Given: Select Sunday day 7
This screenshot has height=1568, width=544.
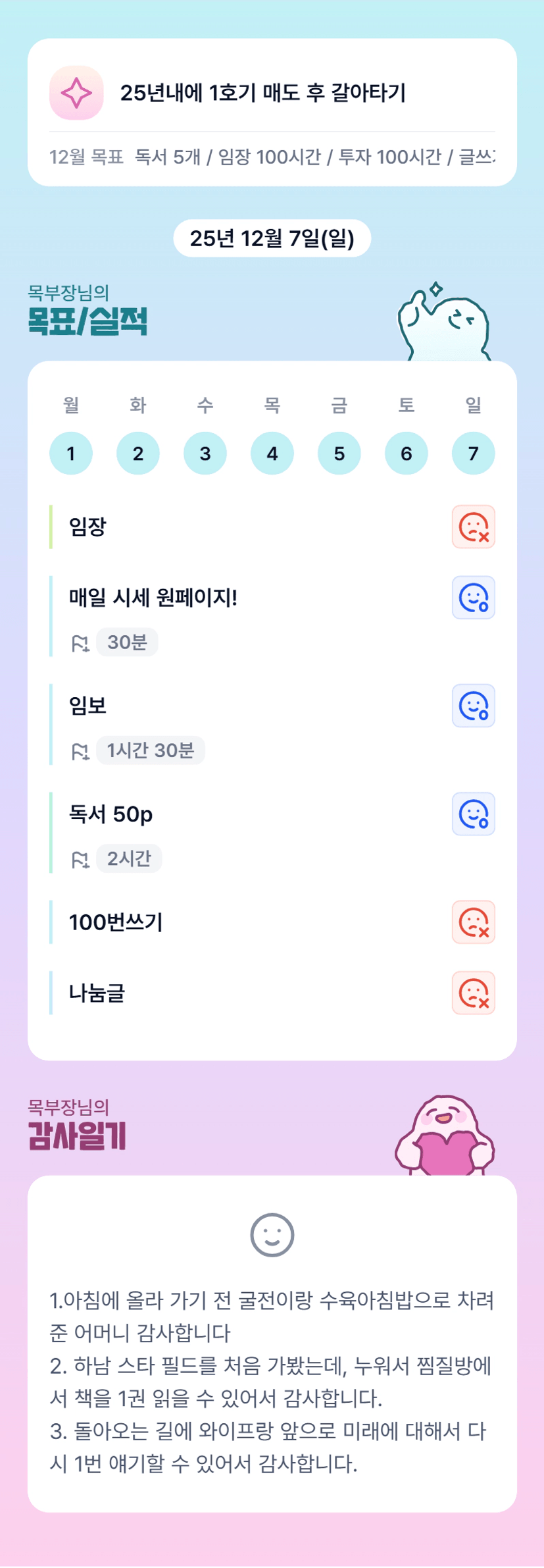Looking at the screenshot, I should [x=474, y=454].
